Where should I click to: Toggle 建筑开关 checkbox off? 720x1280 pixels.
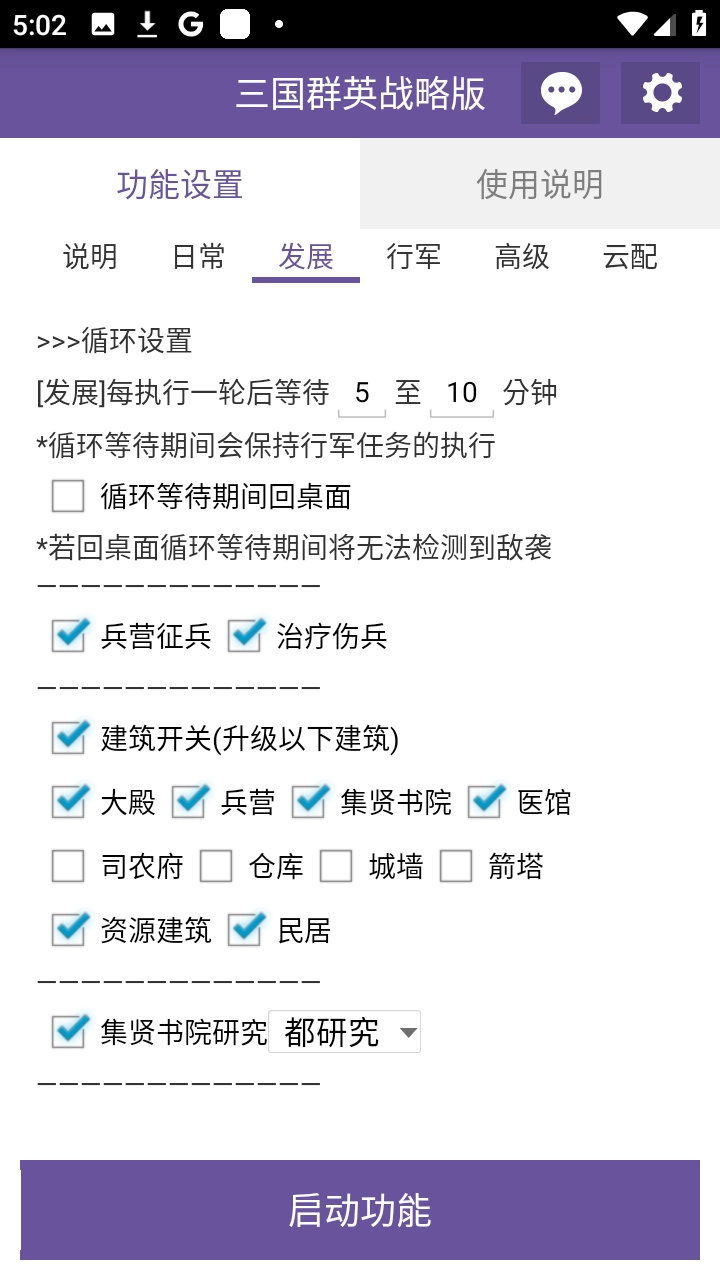pyautogui.click(x=68, y=739)
